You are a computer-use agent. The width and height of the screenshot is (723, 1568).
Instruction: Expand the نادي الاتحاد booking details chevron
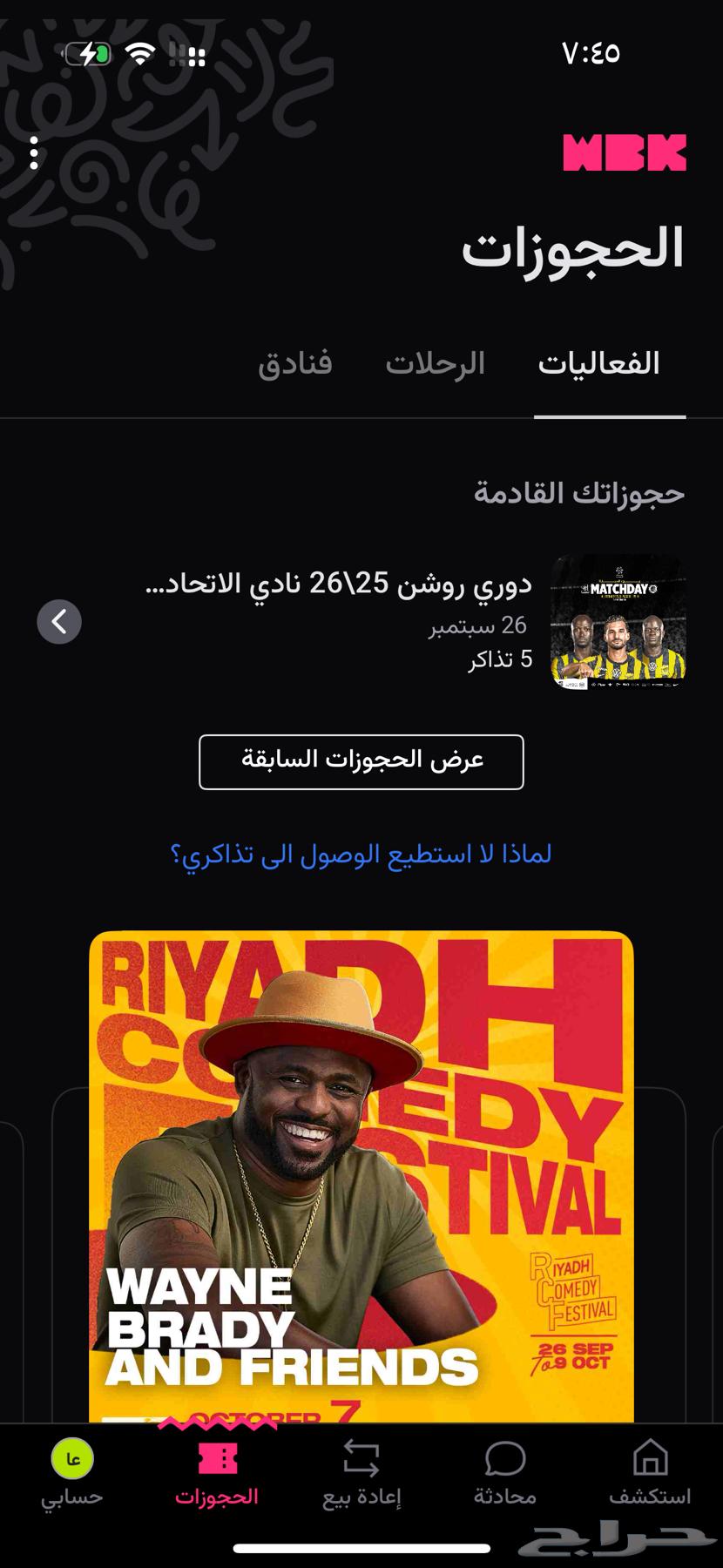click(59, 621)
